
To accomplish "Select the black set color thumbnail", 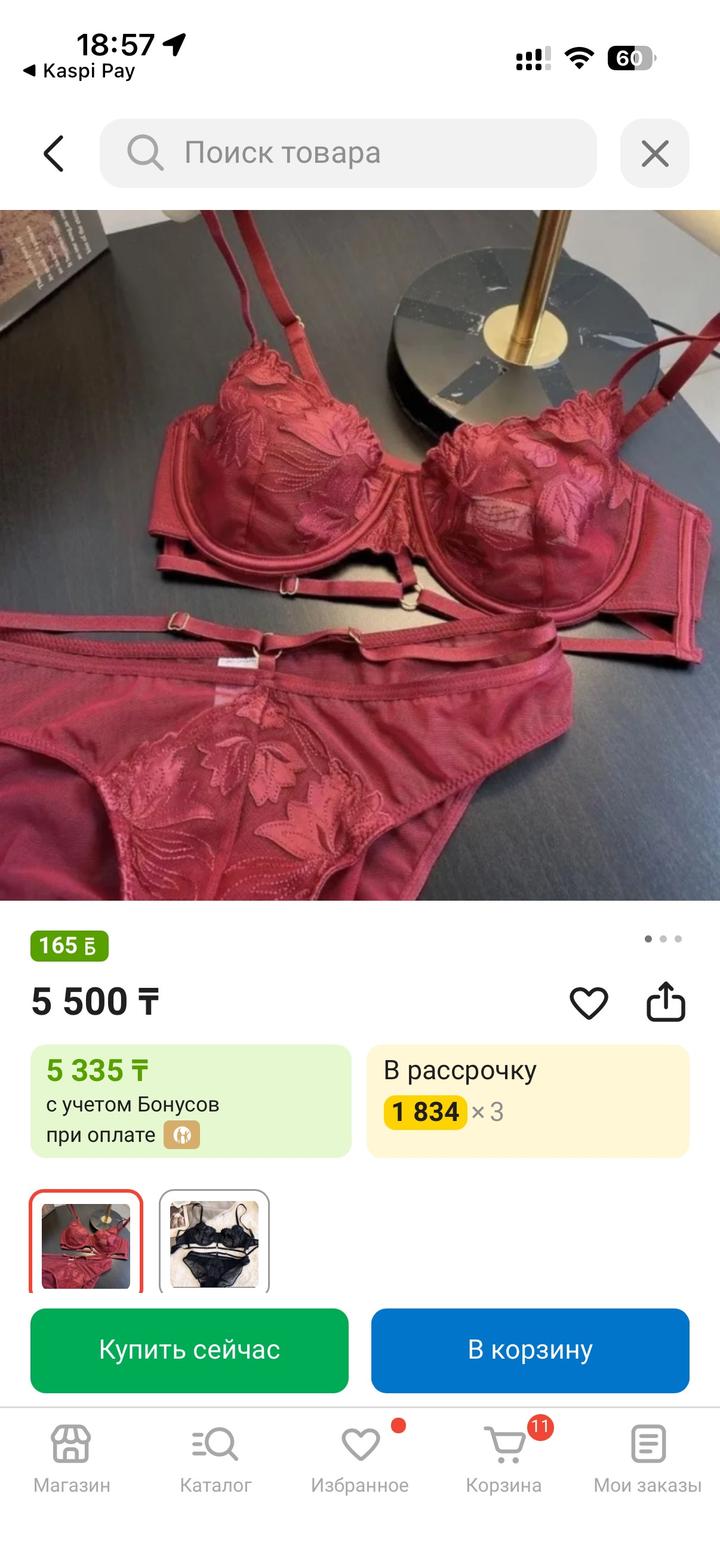I will point(214,1243).
